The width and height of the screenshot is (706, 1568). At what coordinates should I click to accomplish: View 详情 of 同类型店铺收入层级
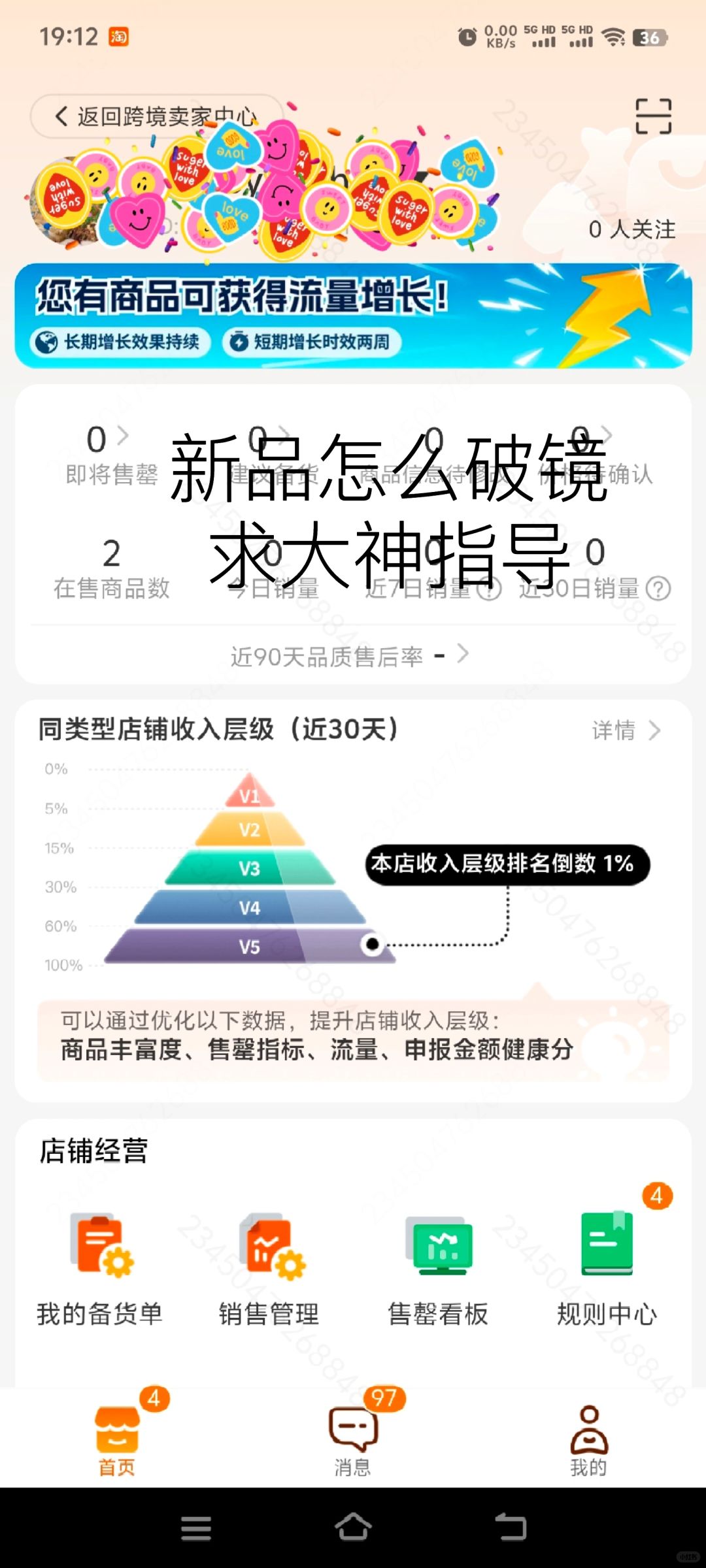coord(626,730)
